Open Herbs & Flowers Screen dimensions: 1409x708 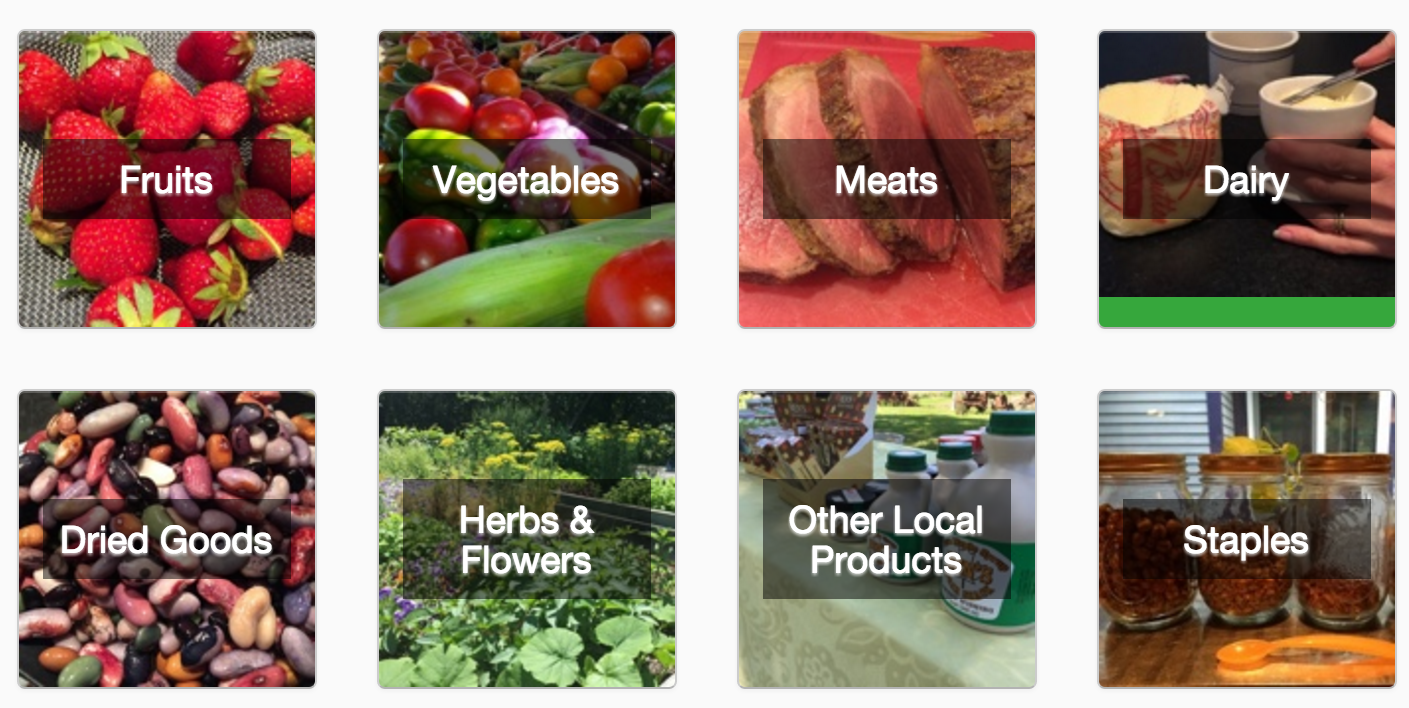tap(526, 540)
